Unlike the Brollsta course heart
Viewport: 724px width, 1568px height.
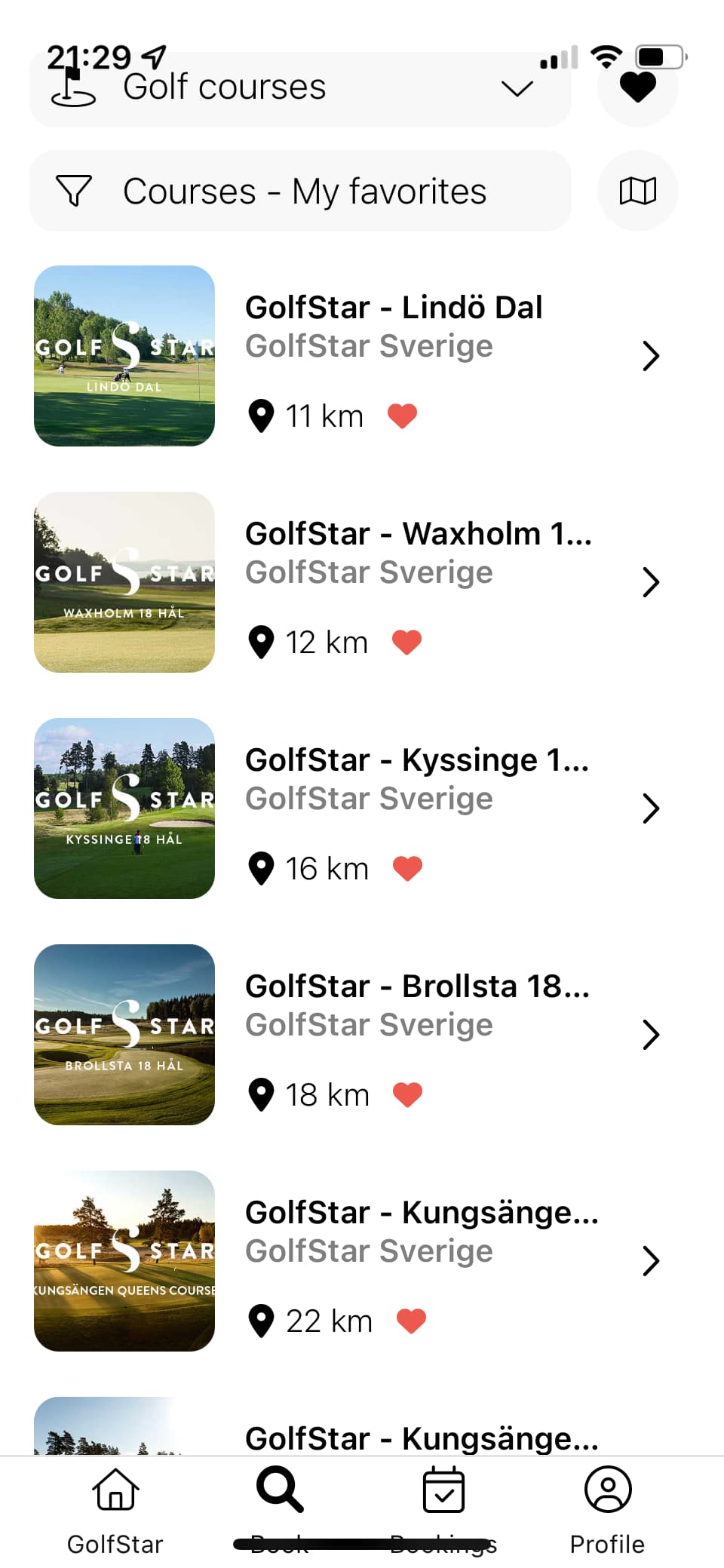[407, 1094]
